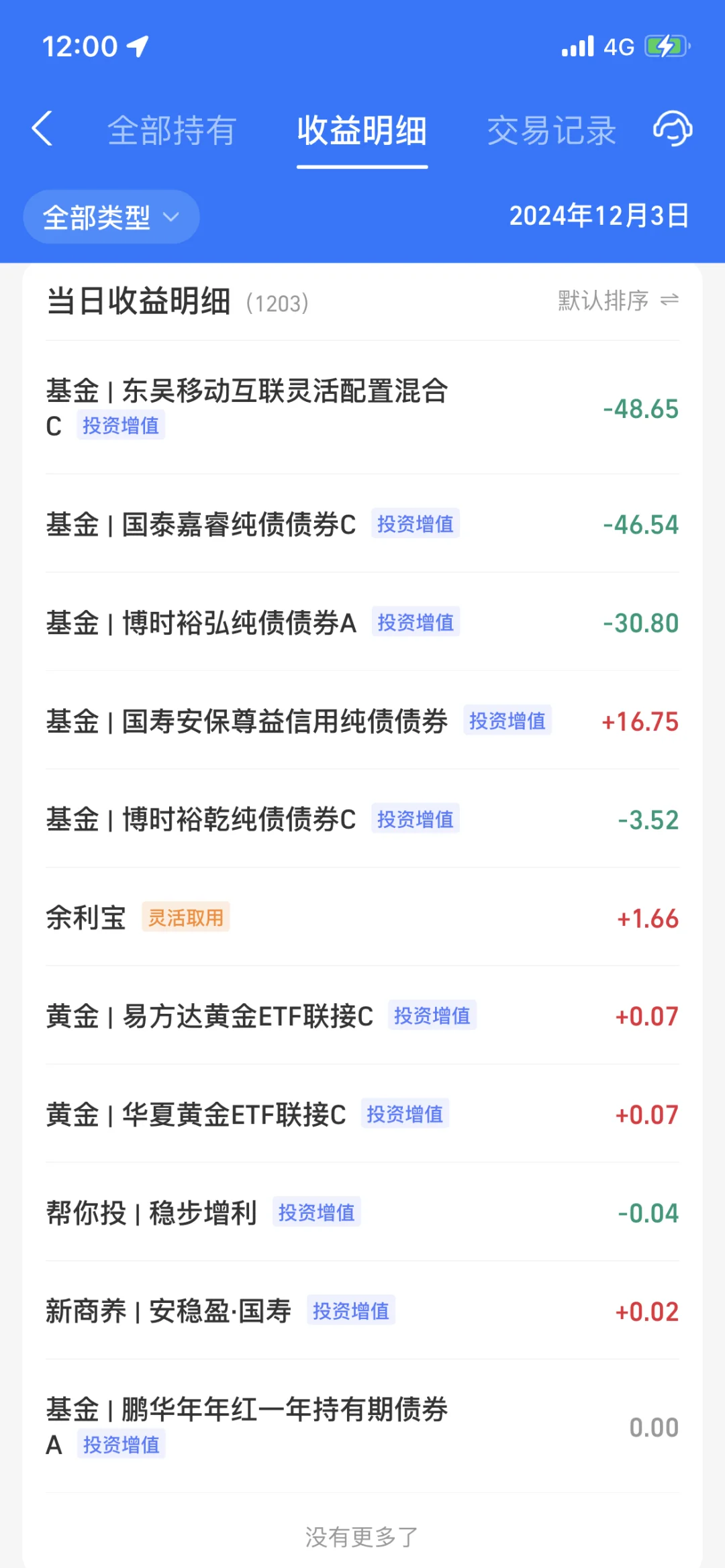
Task: Open the 全部类型 filter dropdown
Action: pos(111,216)
